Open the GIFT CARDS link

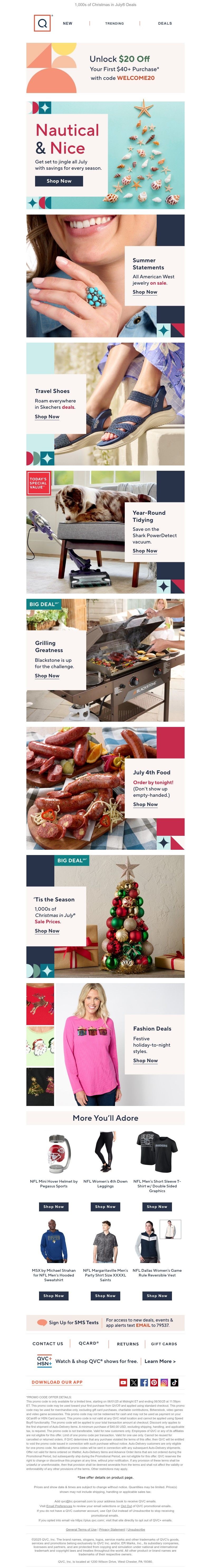(164, 1343)
